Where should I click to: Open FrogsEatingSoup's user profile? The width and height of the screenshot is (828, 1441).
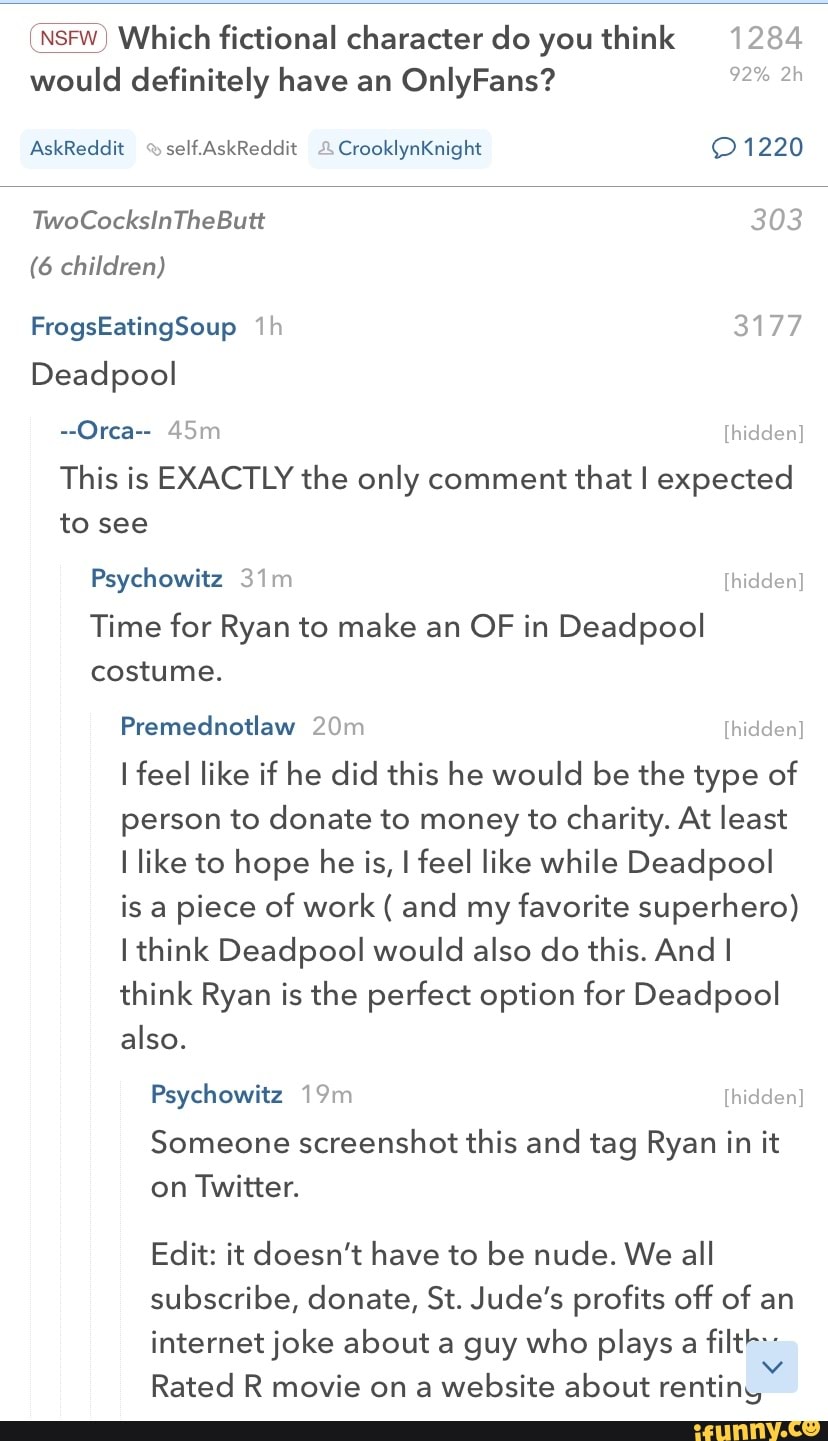pyautogui.click(x=133, y=327)
